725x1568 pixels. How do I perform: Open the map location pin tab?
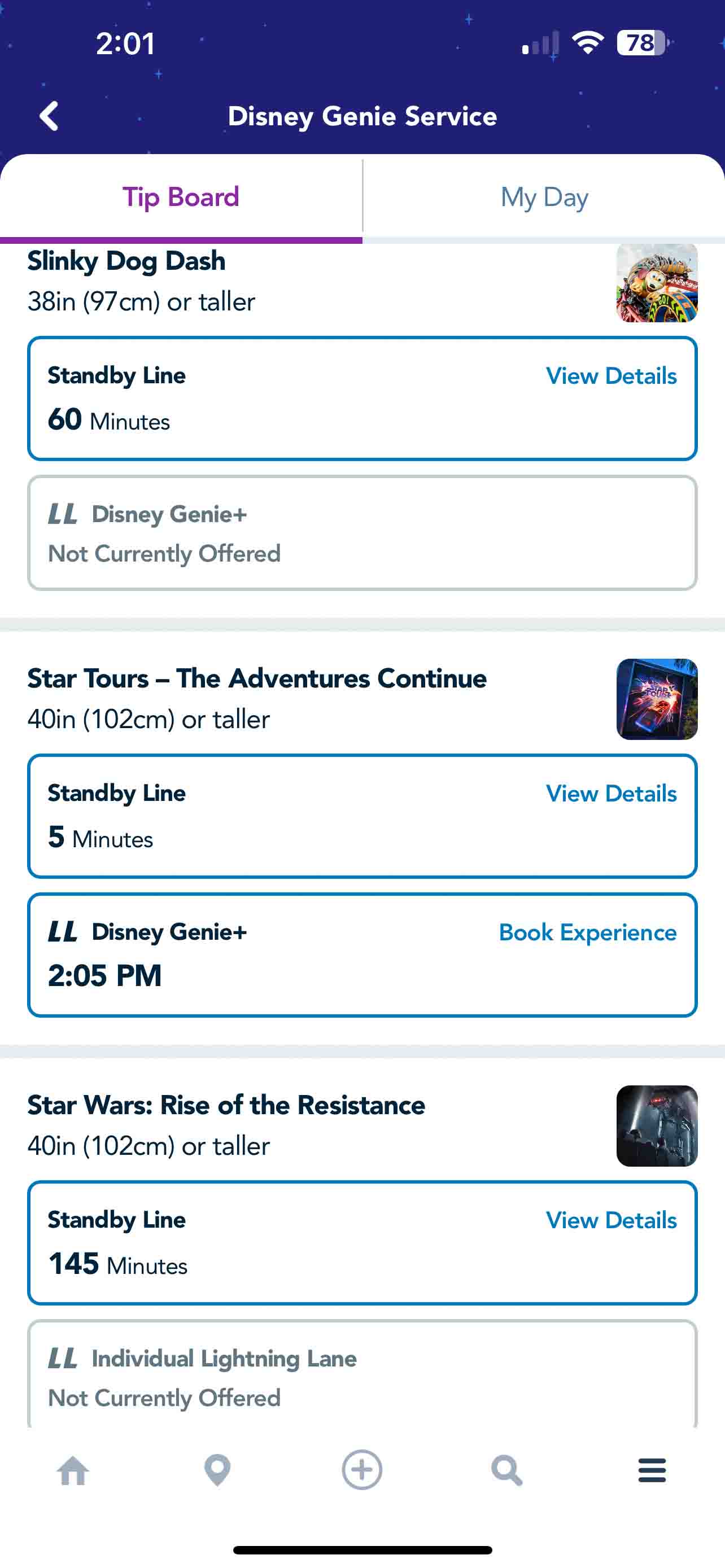click(x=217, y=1470)
